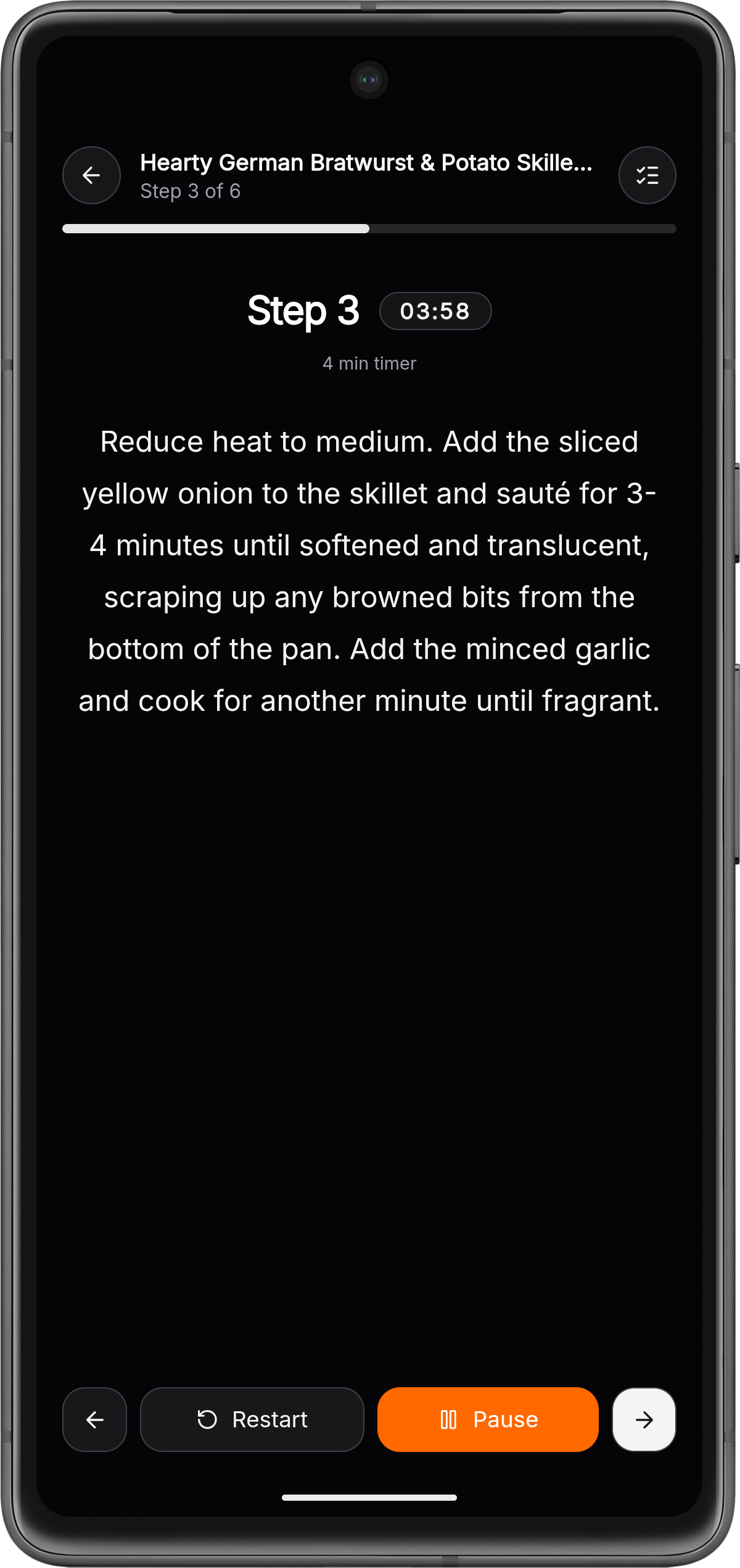The image size is (740, 1568).
Task: Tap the step instruction text to enlarge it
Action: (369, 571)
